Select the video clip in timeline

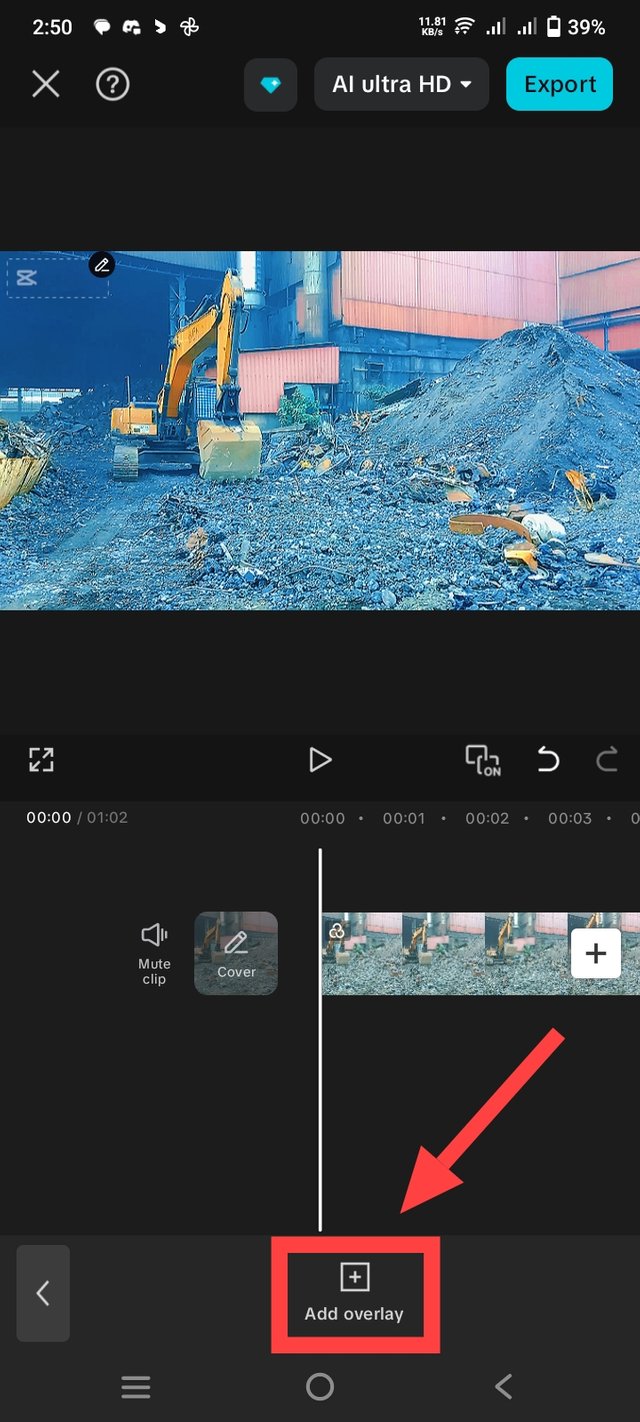coord(440,953)
